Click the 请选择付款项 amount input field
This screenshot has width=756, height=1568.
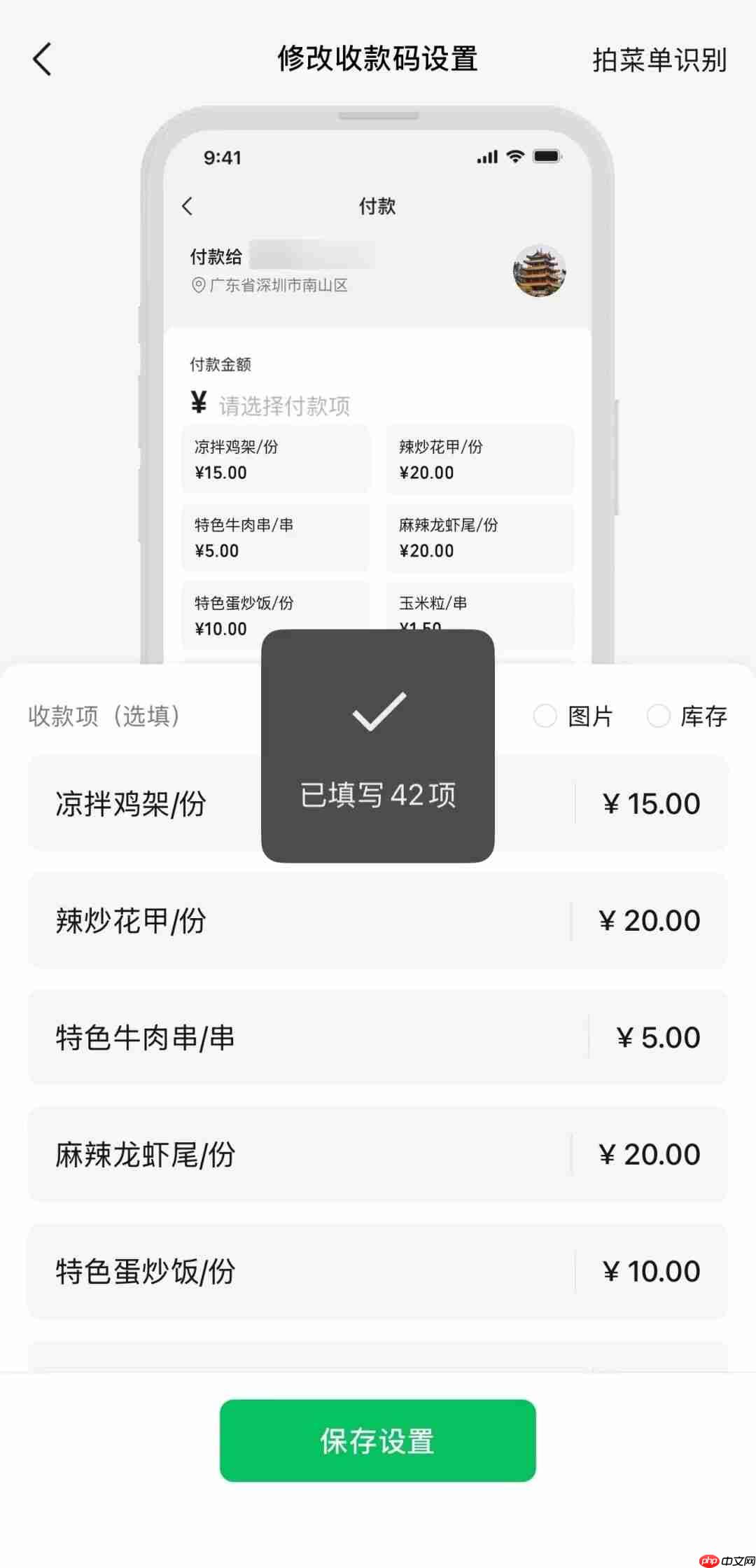tap(285, 405)
